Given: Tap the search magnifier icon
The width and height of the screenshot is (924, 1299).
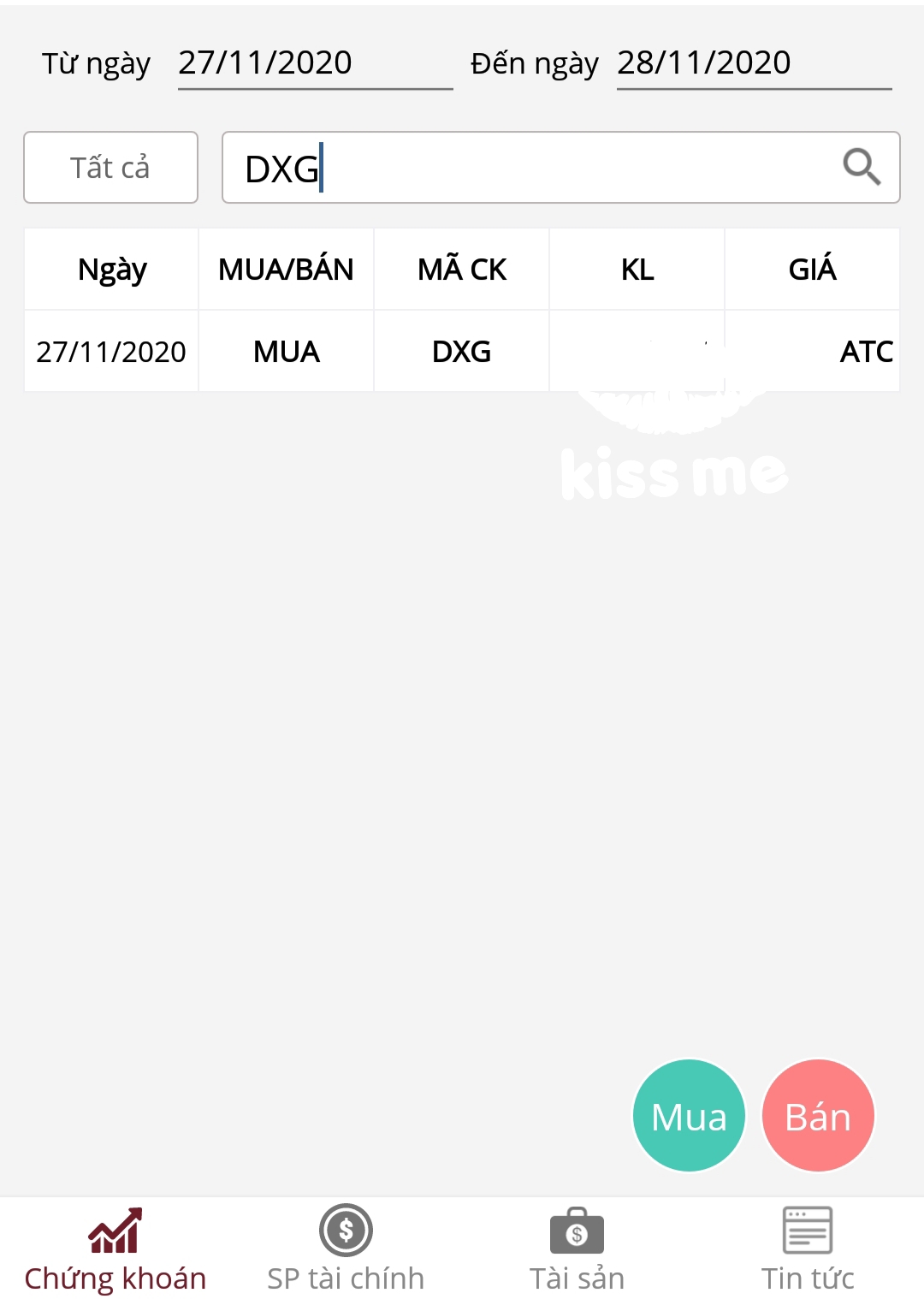Looking at the screenshot, I should (861, 167).
